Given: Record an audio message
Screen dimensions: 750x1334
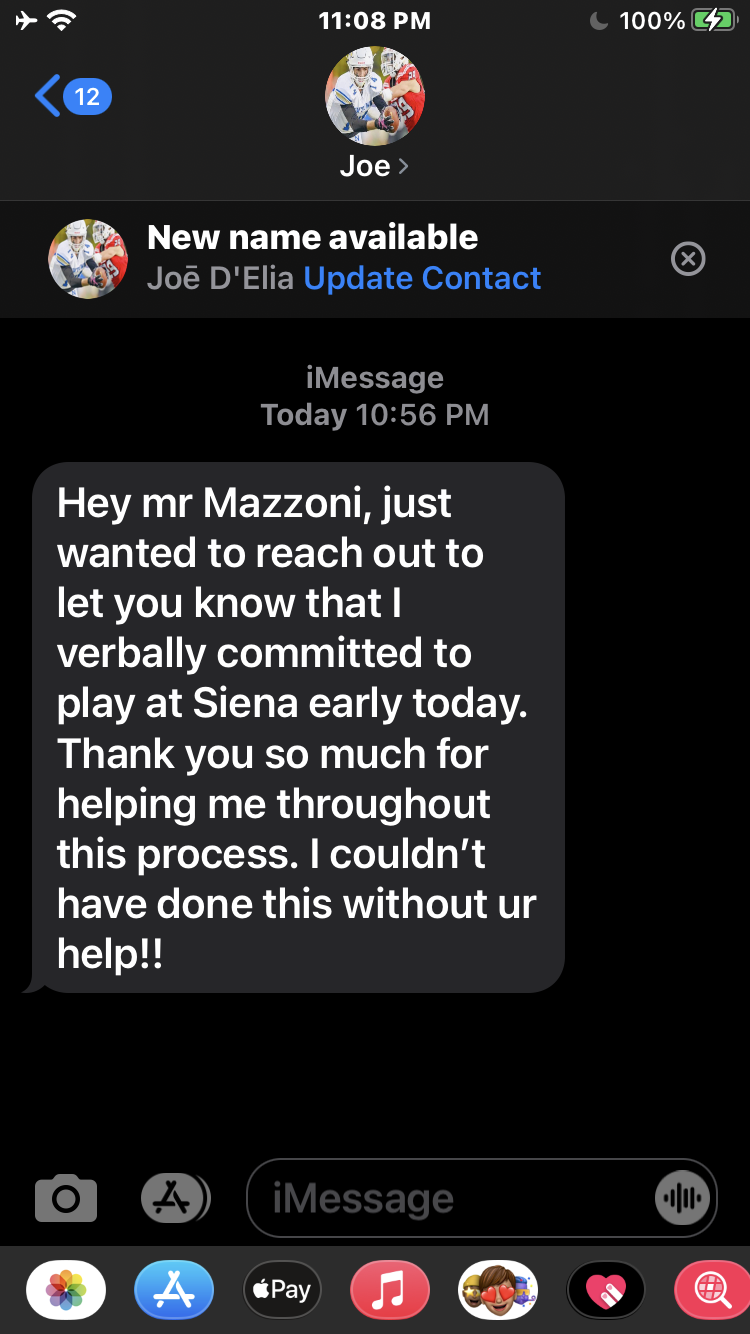Looking at the screenshot, I should point(683,1198).
